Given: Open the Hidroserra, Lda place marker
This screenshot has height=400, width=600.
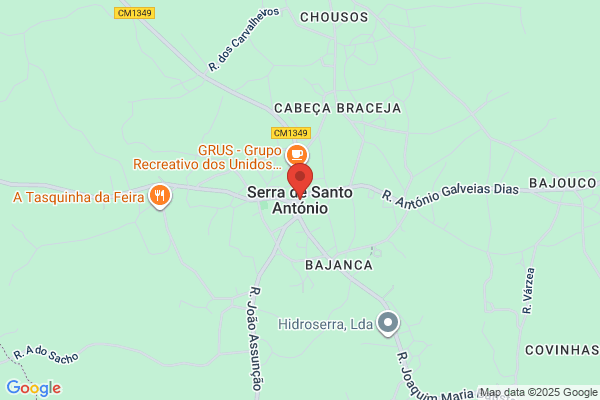Looking at the screenshot, I should pos(388,324).
